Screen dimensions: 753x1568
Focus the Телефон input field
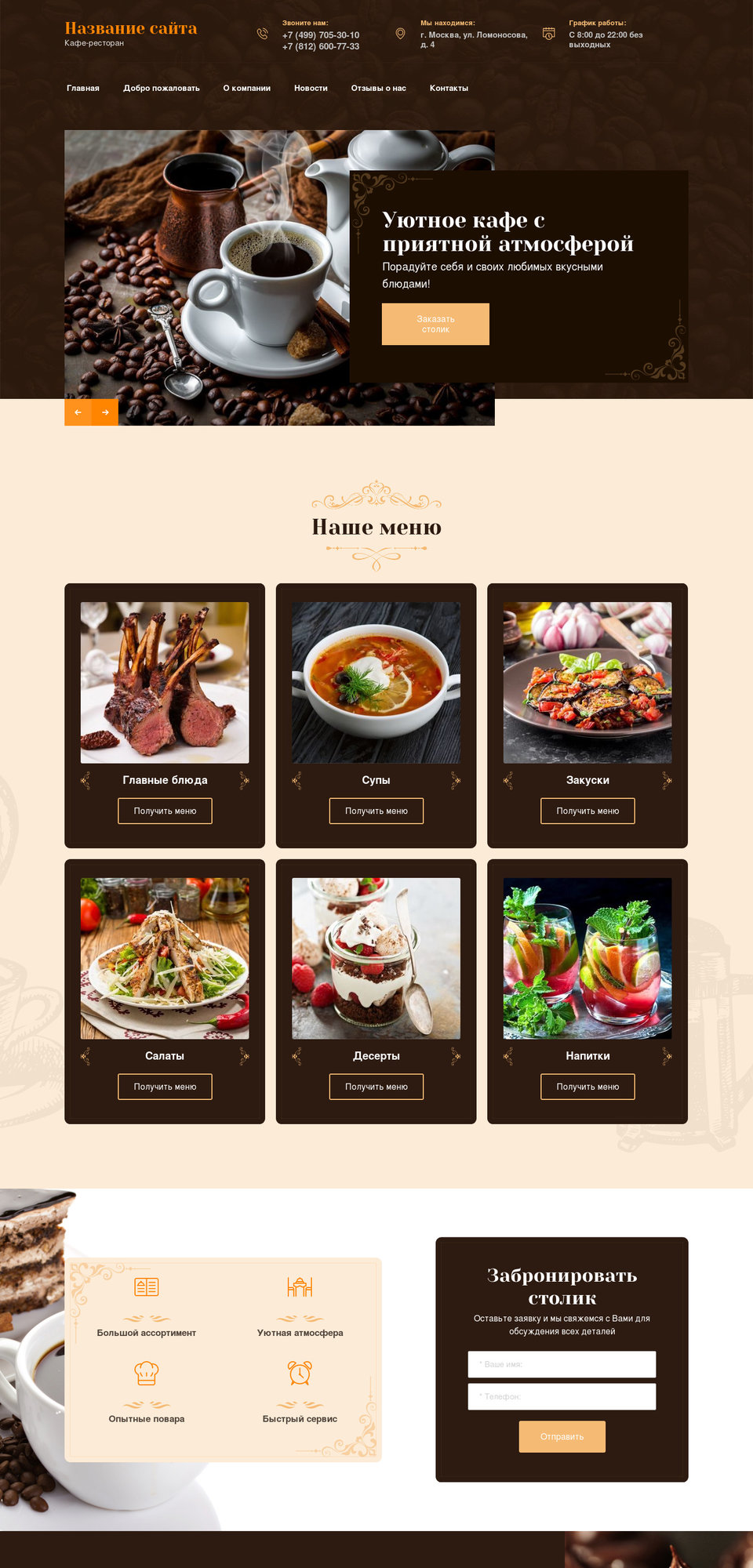coord(562,1396)
